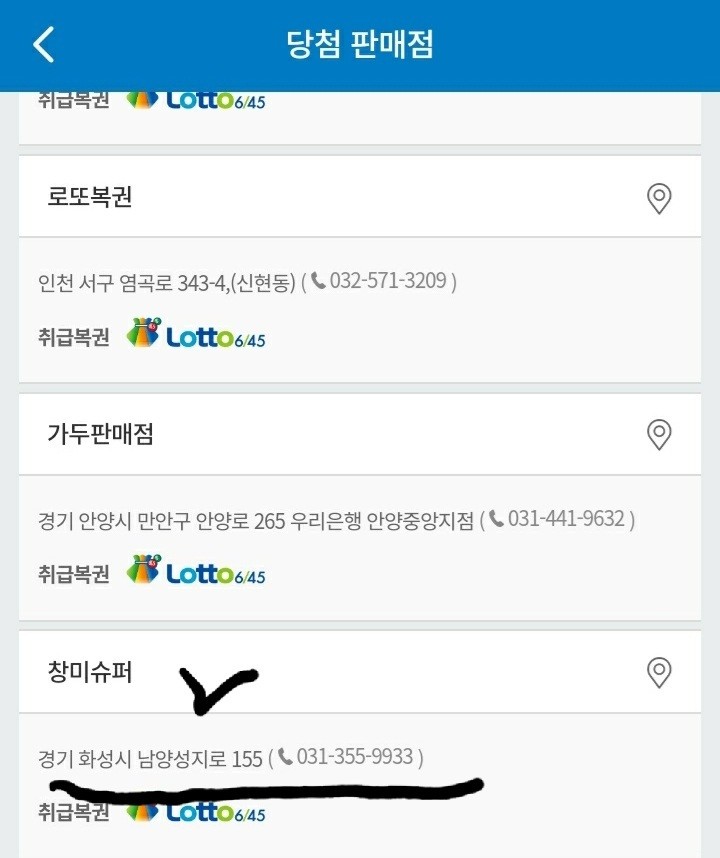This screenshot has width=720, height=858.
Task: Open the map pin for 가두판매점 store
Action: tap(658, 435)
